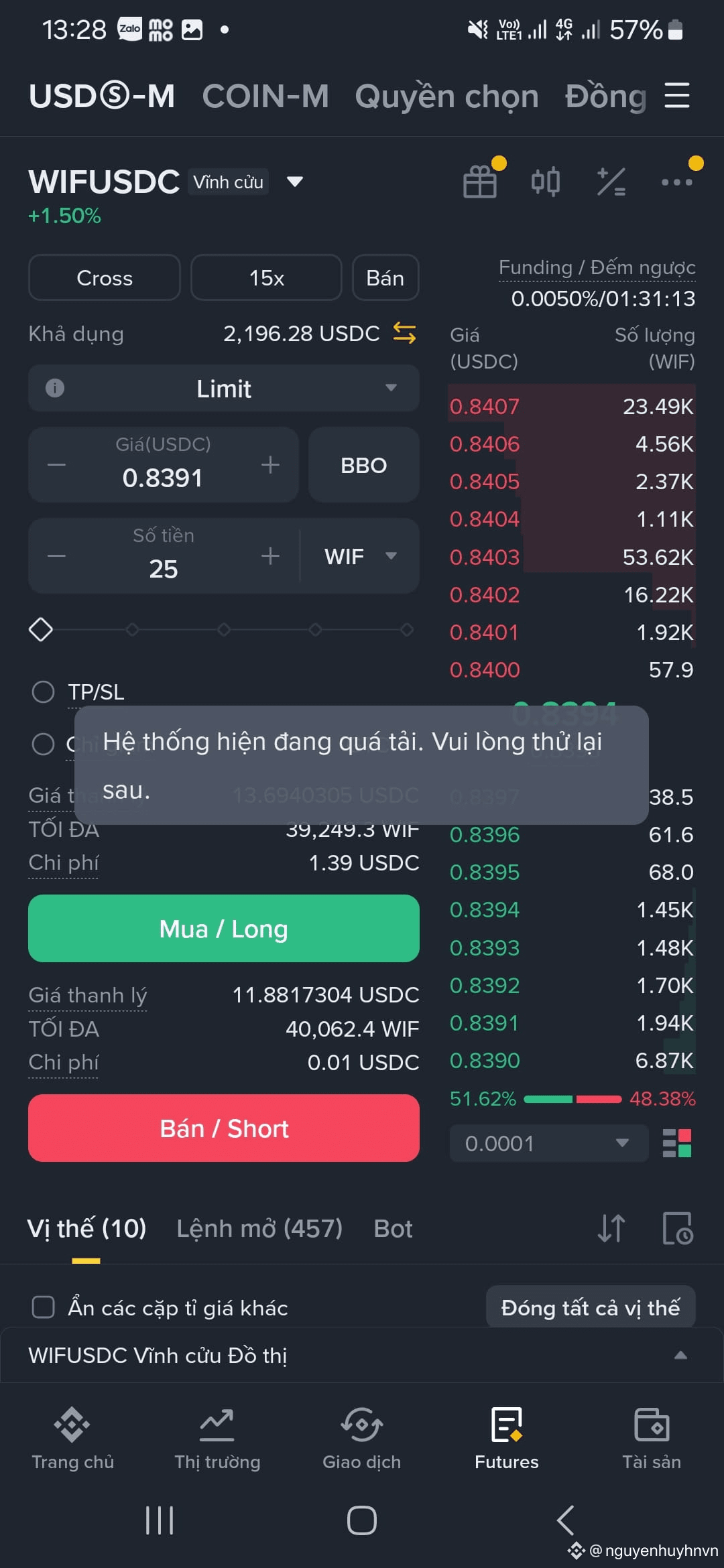Switch to the COIN-M tab
The image size is (724, 1568).
tap(265, 96)
